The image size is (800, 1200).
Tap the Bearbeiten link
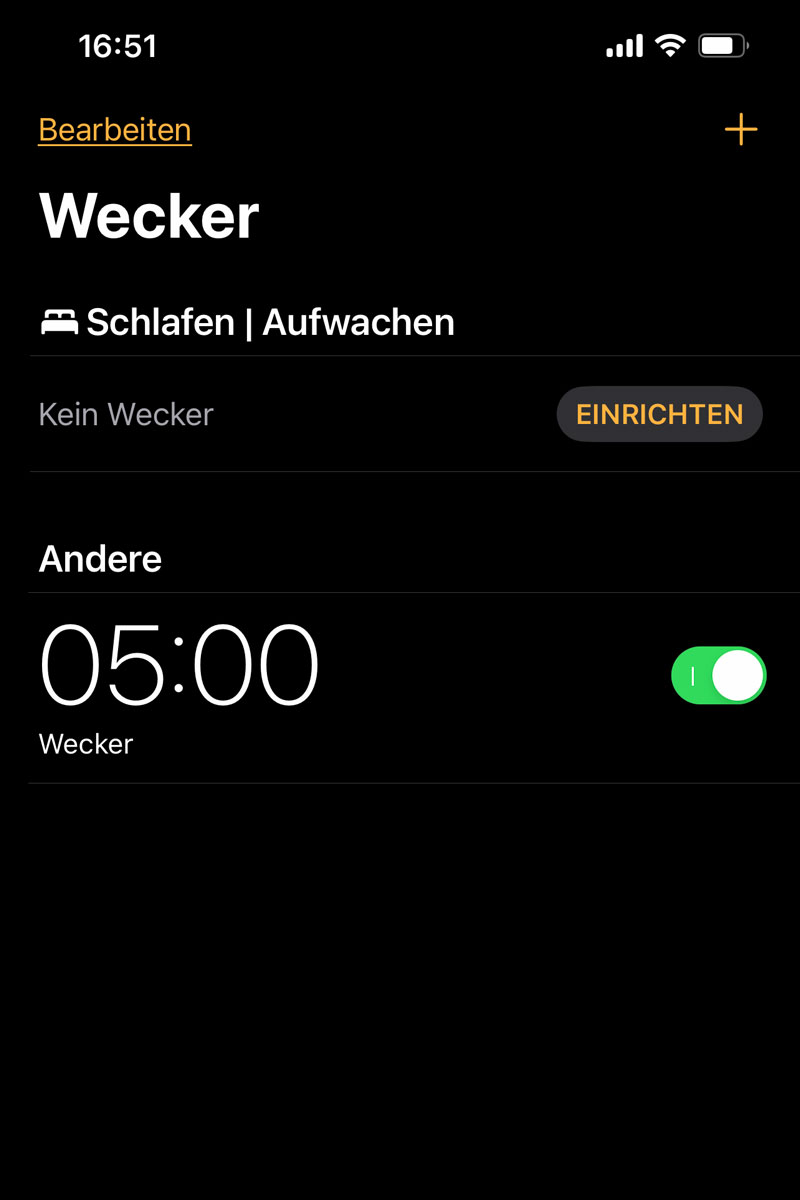click(115, 130)
